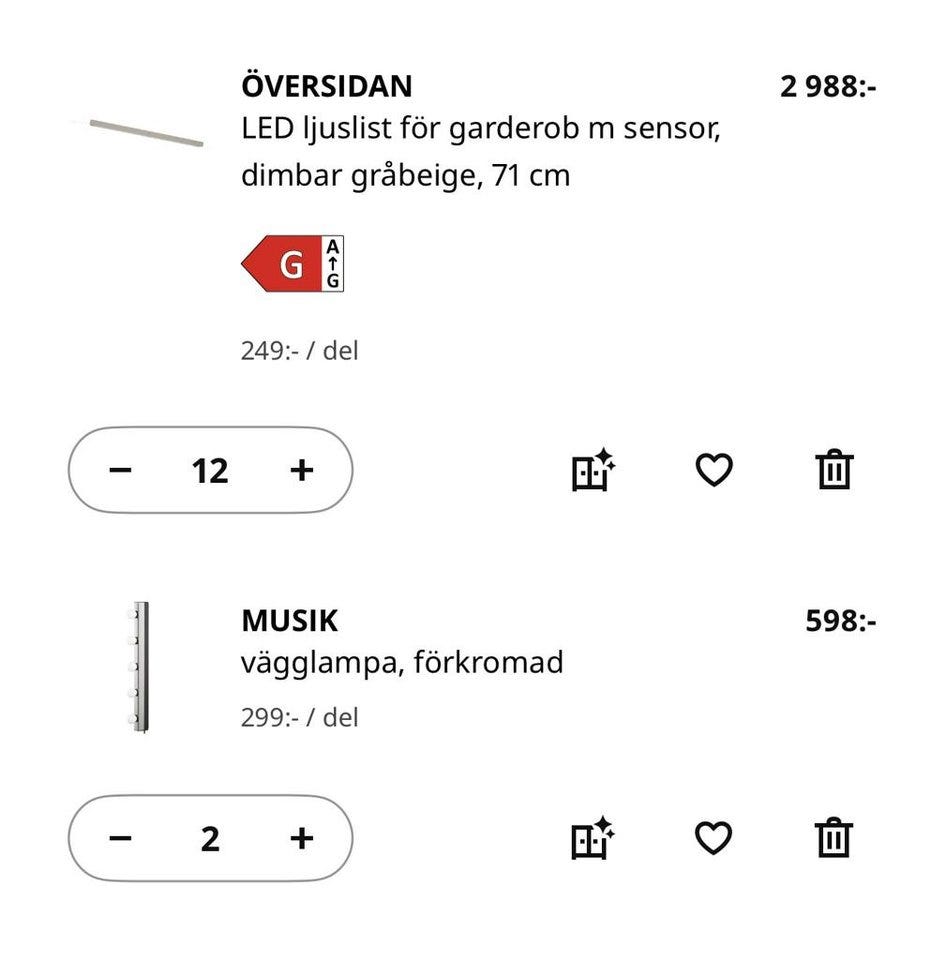Click the MUSIK unit price 299:- per del
This screenshot has width=946, height=960.
click(299, 716)
